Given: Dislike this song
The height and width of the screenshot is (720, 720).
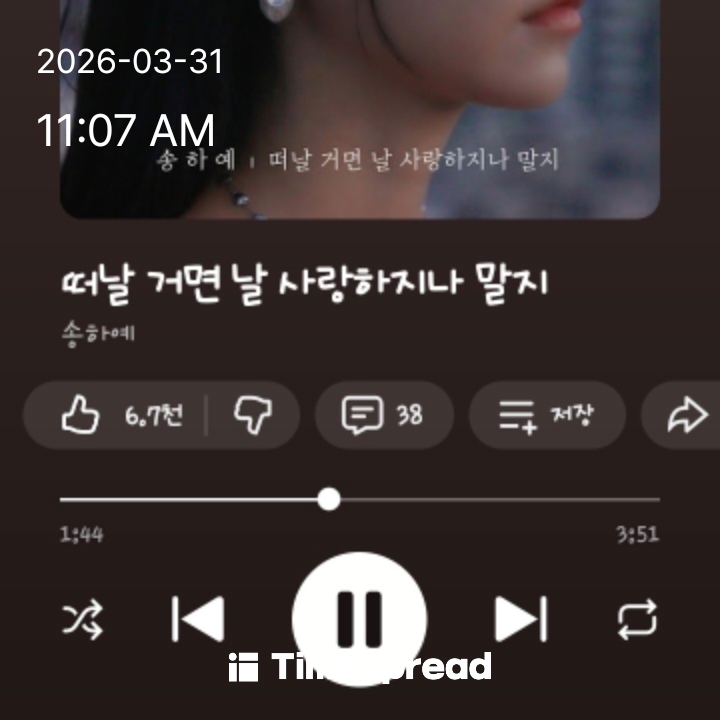Looking at the screenshot, I should (252, 415).
